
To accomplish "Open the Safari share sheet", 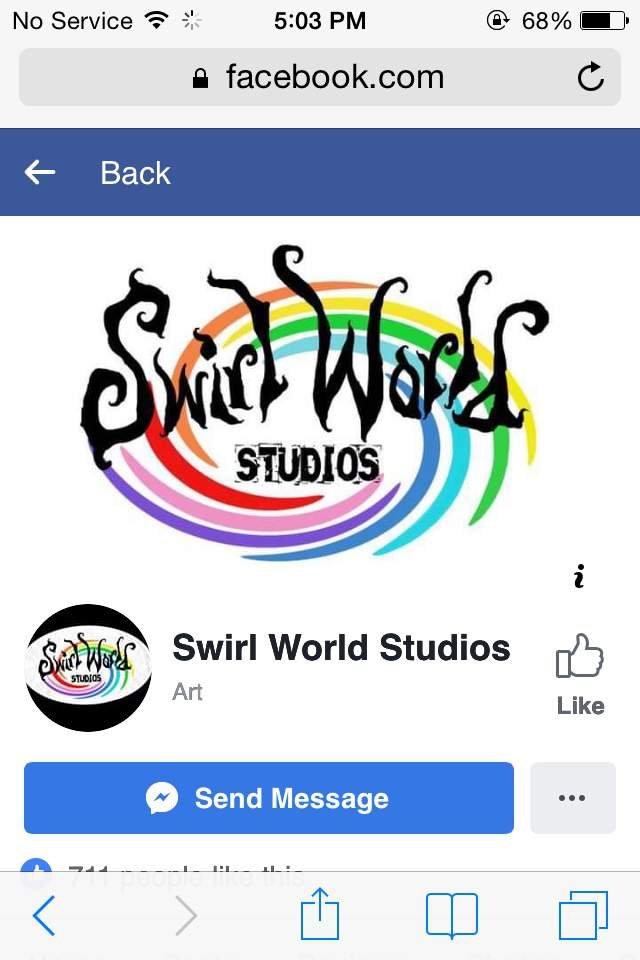I will coord(320,915).
